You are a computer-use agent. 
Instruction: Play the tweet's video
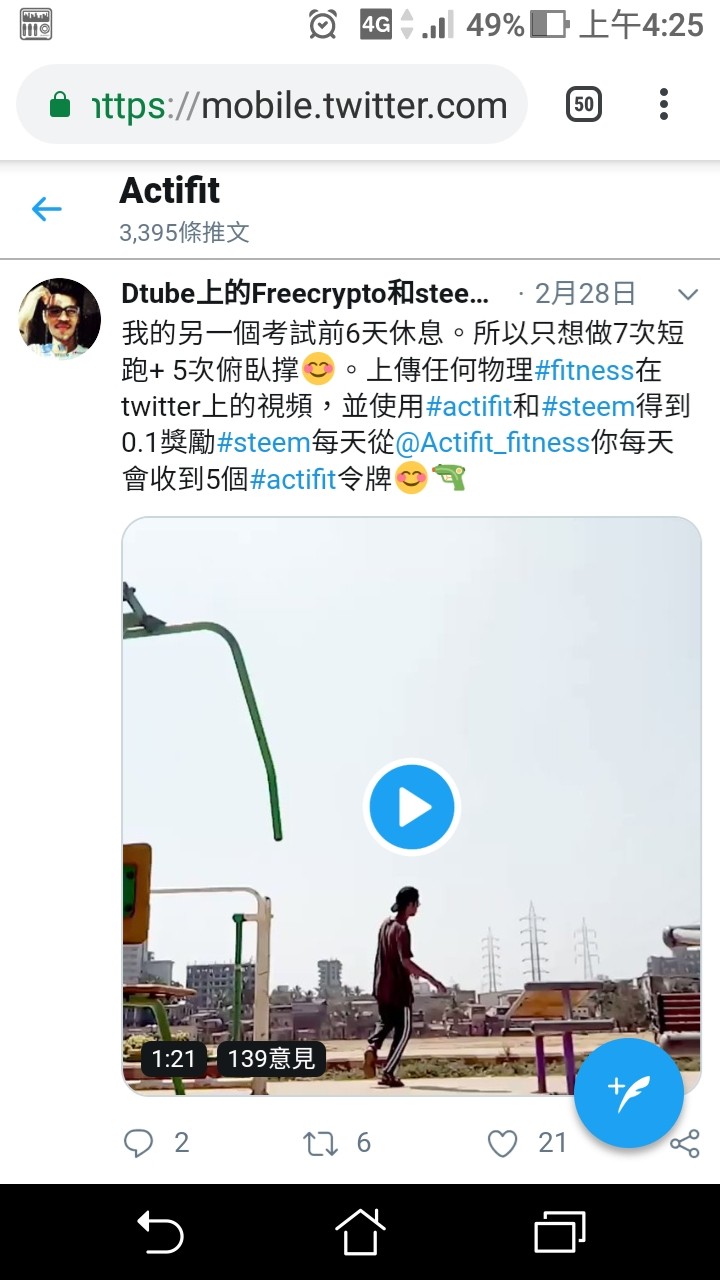412,806
